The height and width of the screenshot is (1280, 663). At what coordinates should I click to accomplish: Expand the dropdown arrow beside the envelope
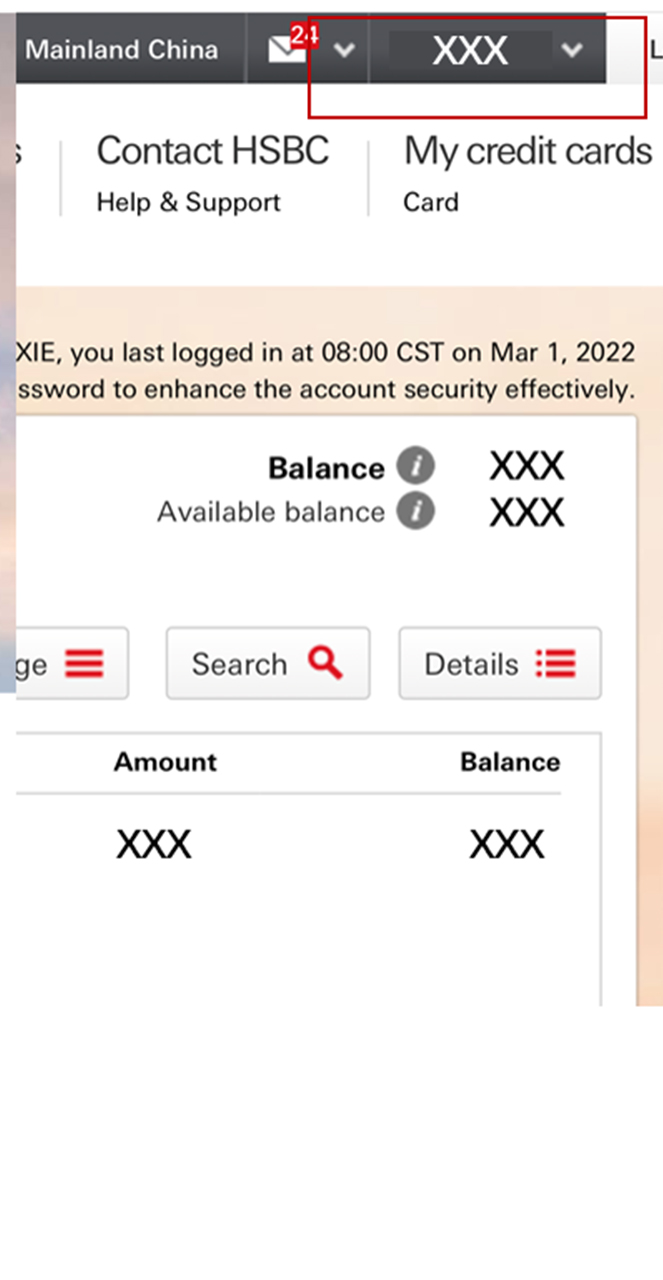pos(344,49)
